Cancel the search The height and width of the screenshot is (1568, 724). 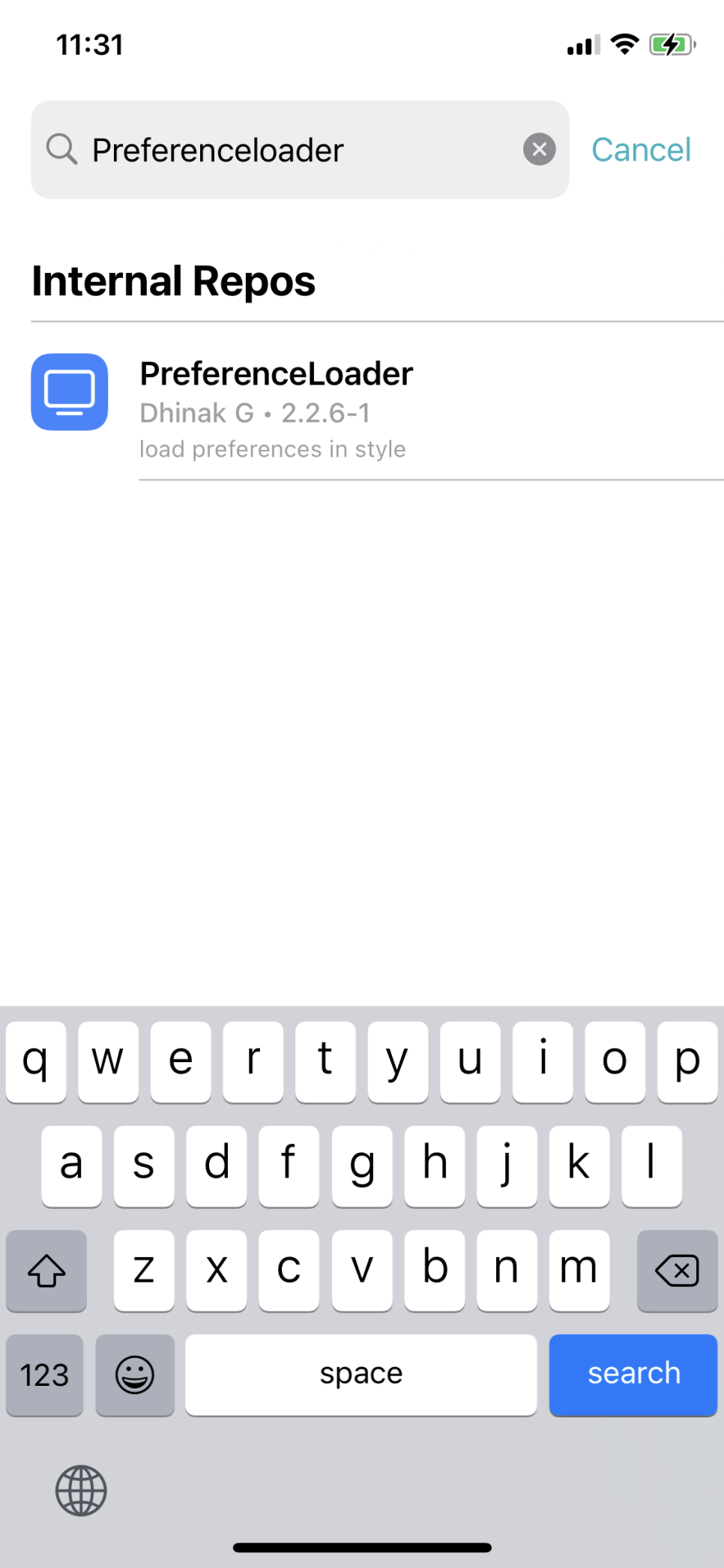pos(641,150)
